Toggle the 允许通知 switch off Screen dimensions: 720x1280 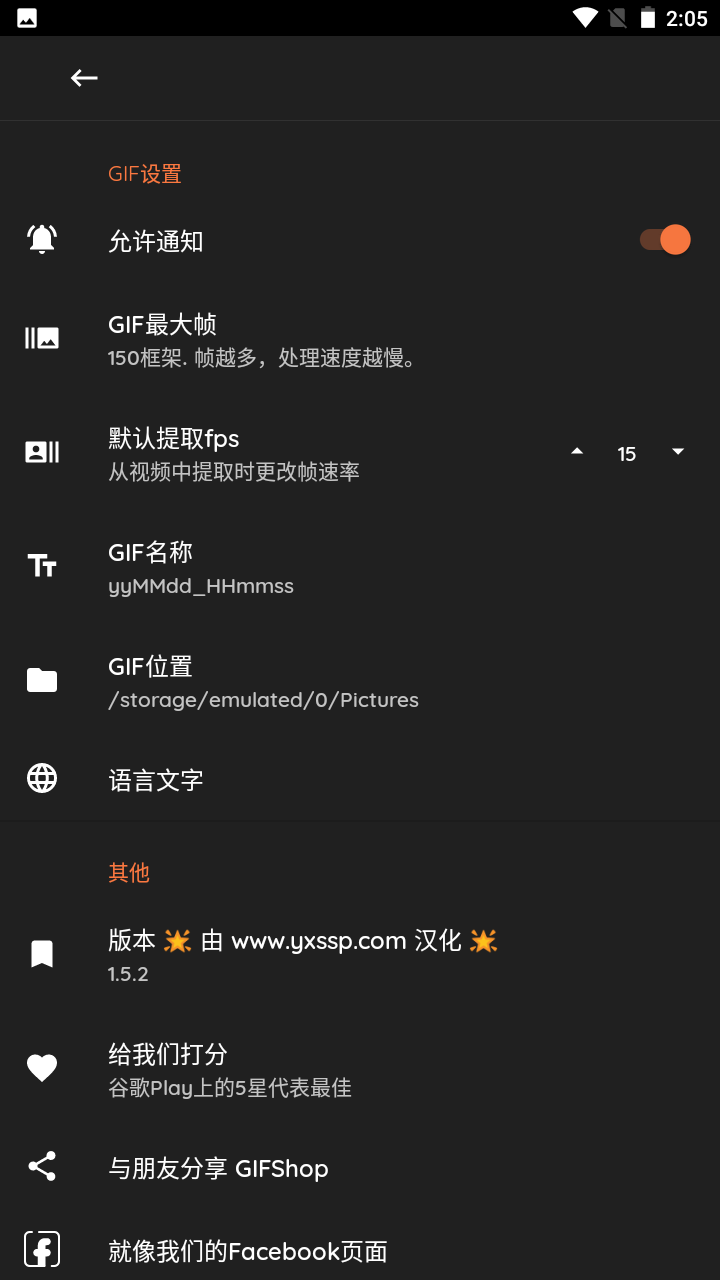pos(666,240)
